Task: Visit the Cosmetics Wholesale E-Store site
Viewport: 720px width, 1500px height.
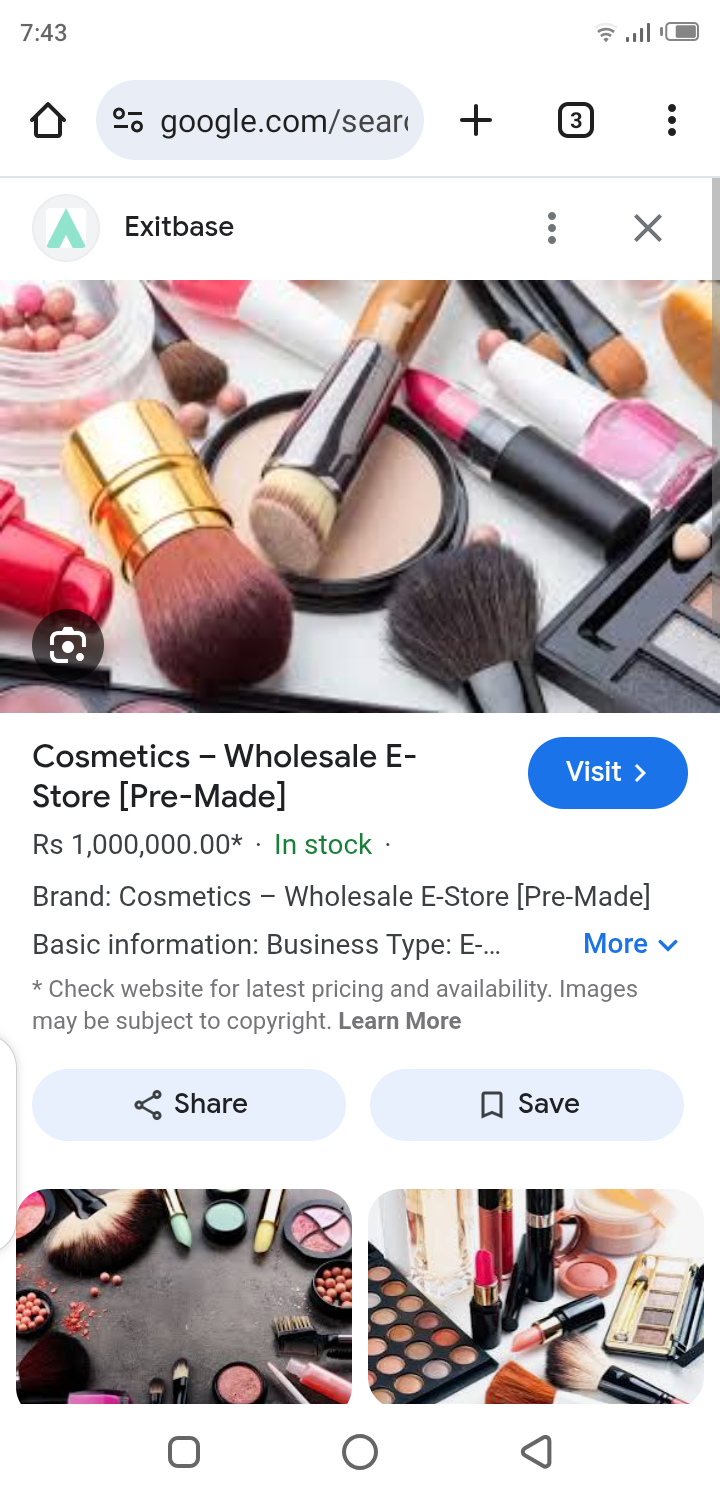Action: coord(607,772)
